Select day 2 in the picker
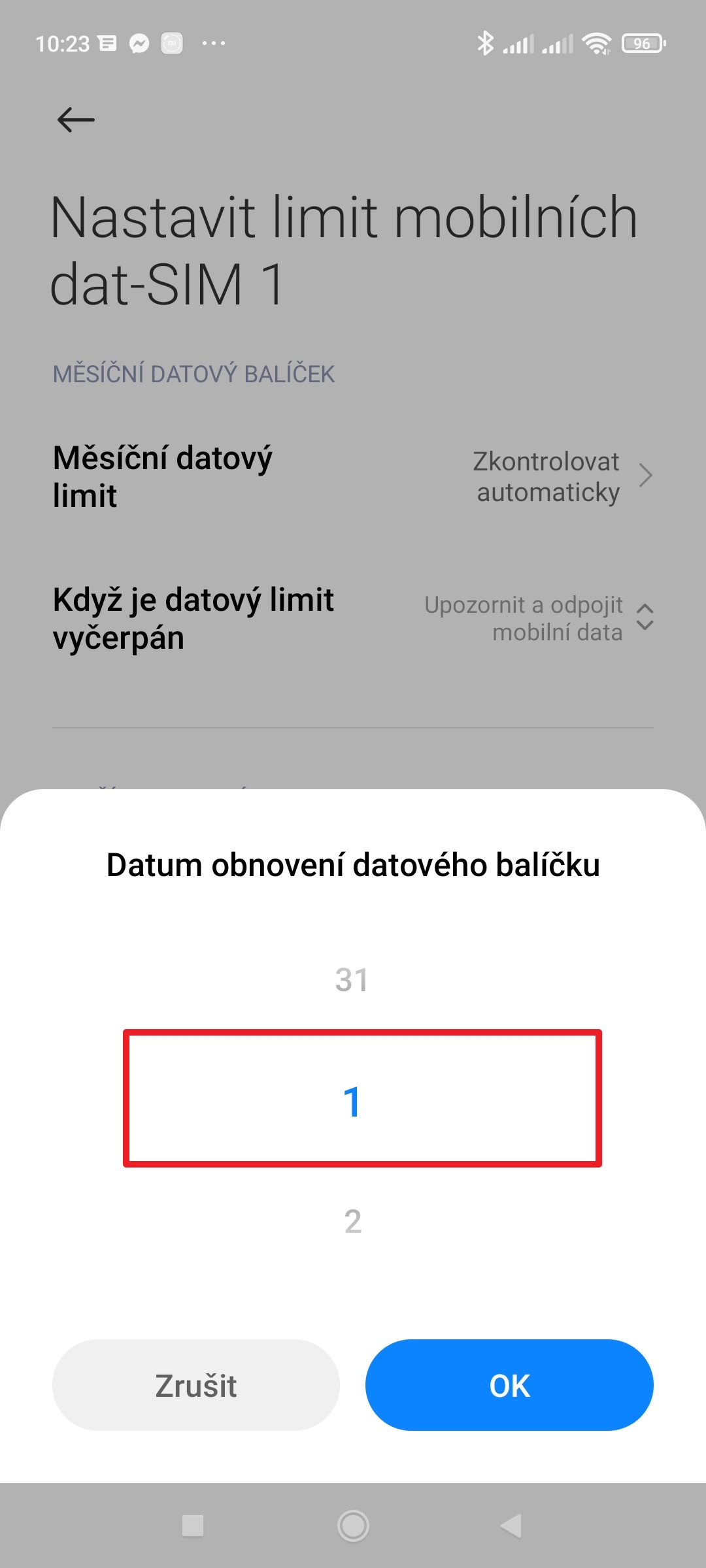Viewport: 706px width, 1568px height. tap(353, 1221)
